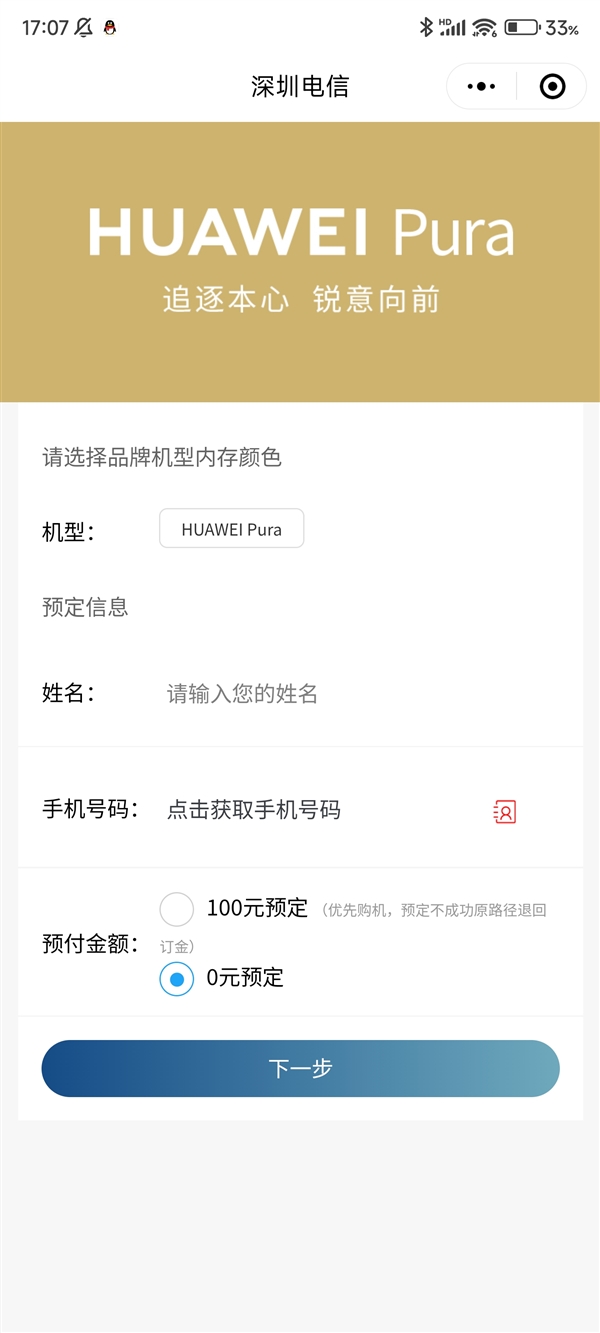This screenshot has width=600, height=1333.
Task: Open the mini program more-options menu
Action: tap(481, 87)
